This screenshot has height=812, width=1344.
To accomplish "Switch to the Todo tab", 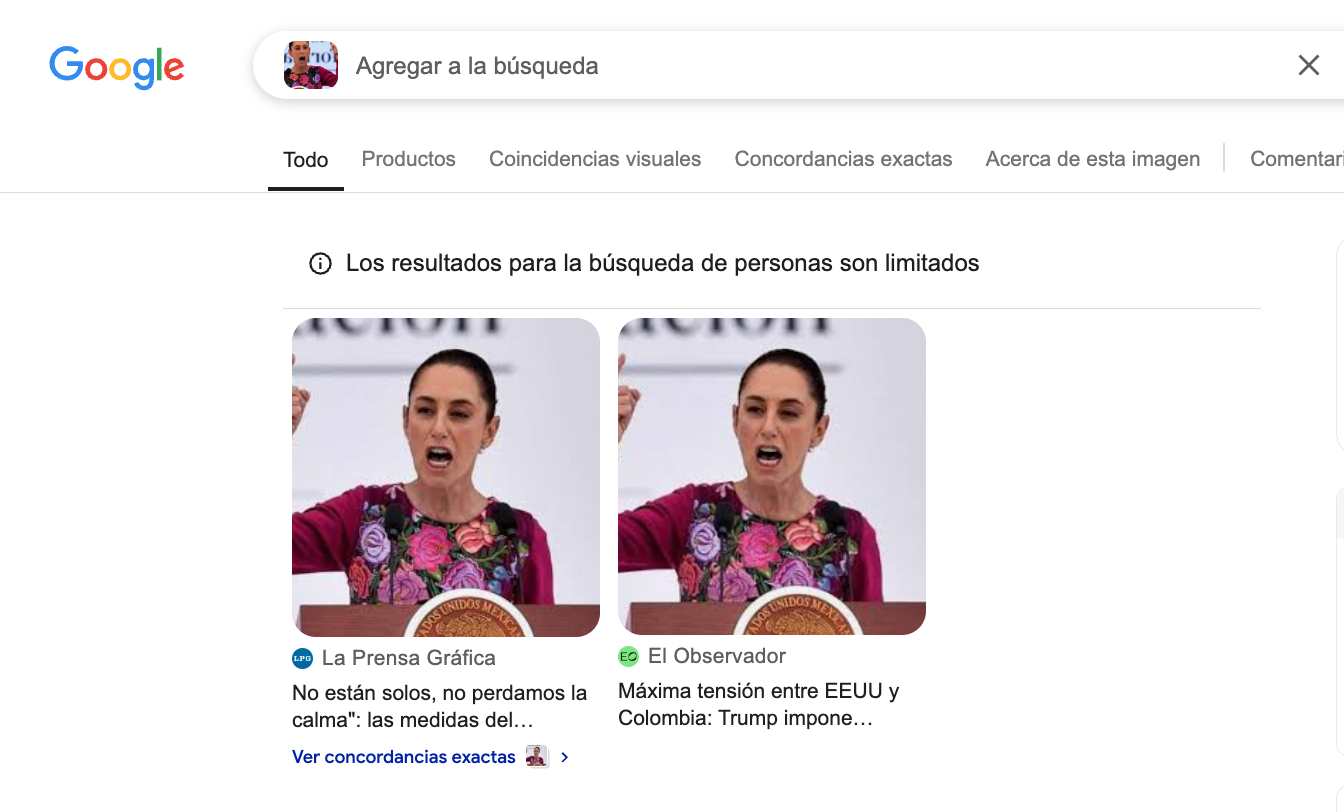I will point(305,159).
